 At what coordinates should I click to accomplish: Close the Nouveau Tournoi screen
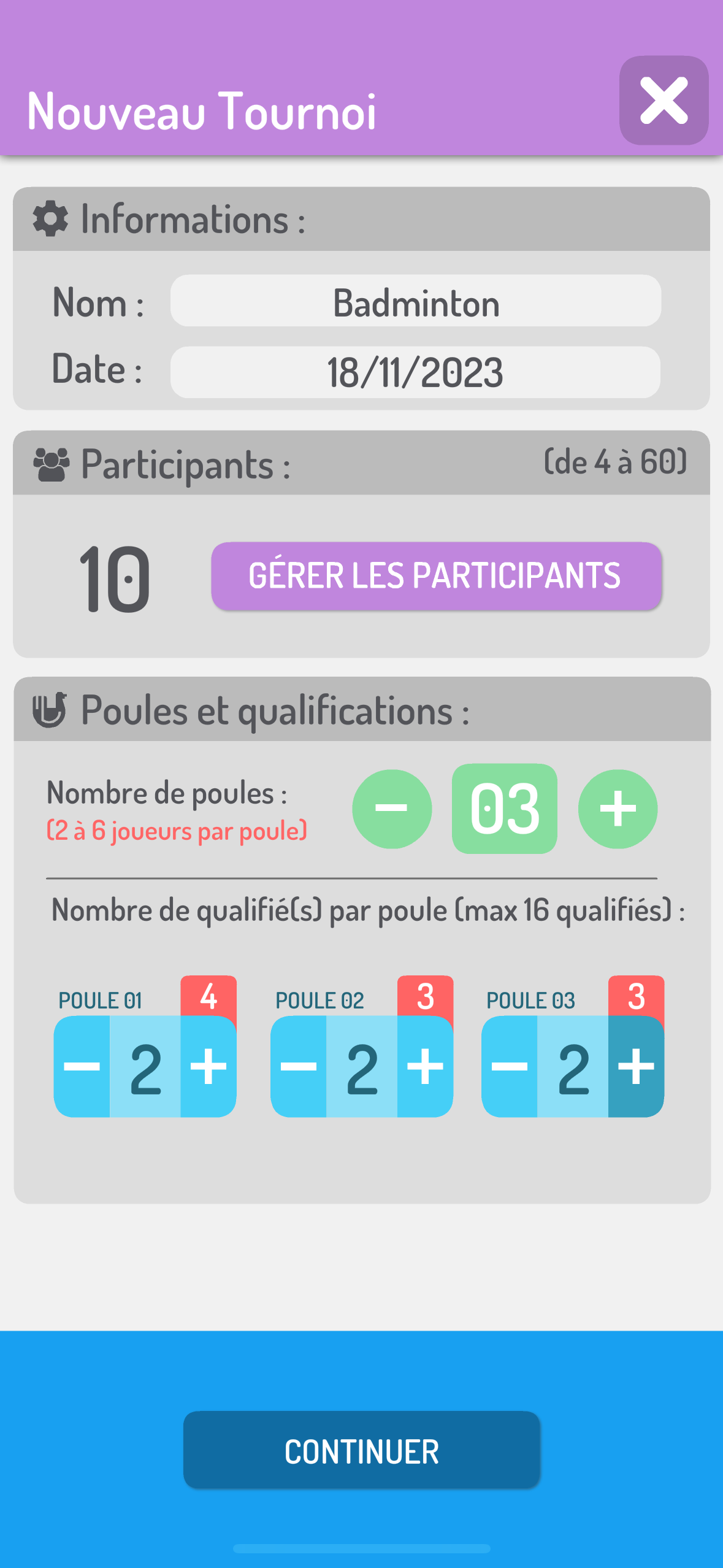coord(664,101)
